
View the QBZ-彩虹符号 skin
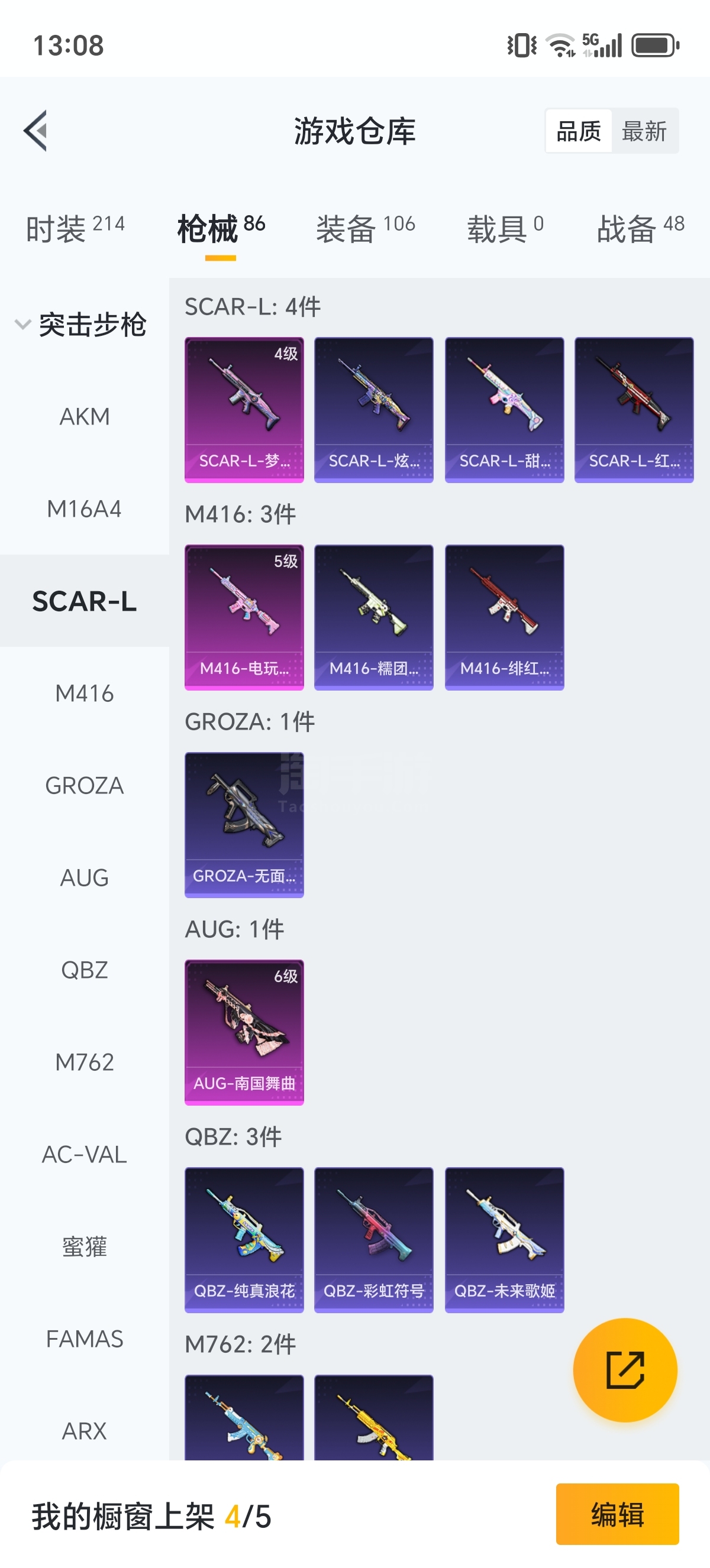373,1240
